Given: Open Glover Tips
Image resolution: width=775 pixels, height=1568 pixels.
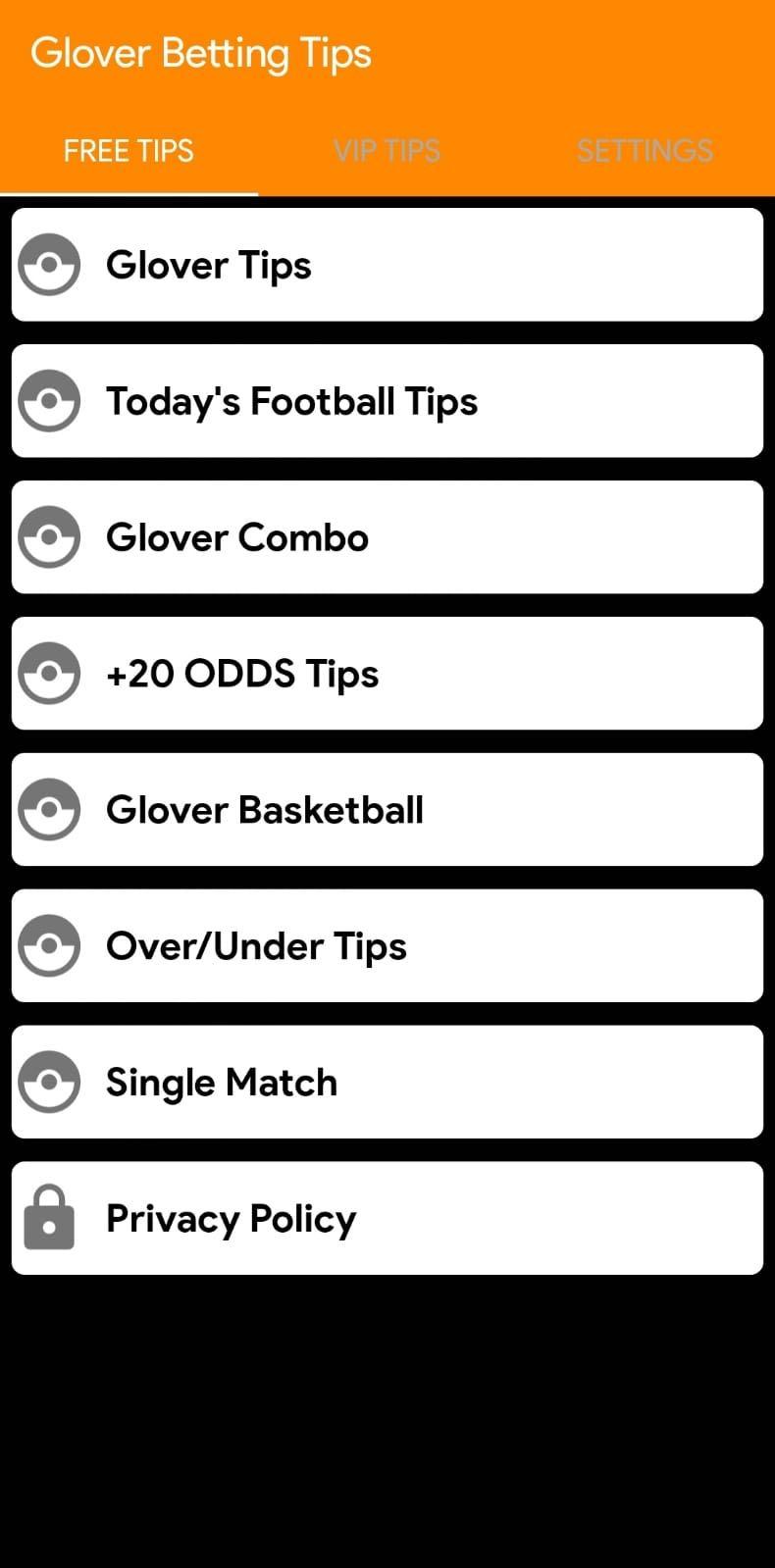Looking at the screenshot, I should pyautogui.click(x=387, y=265).
